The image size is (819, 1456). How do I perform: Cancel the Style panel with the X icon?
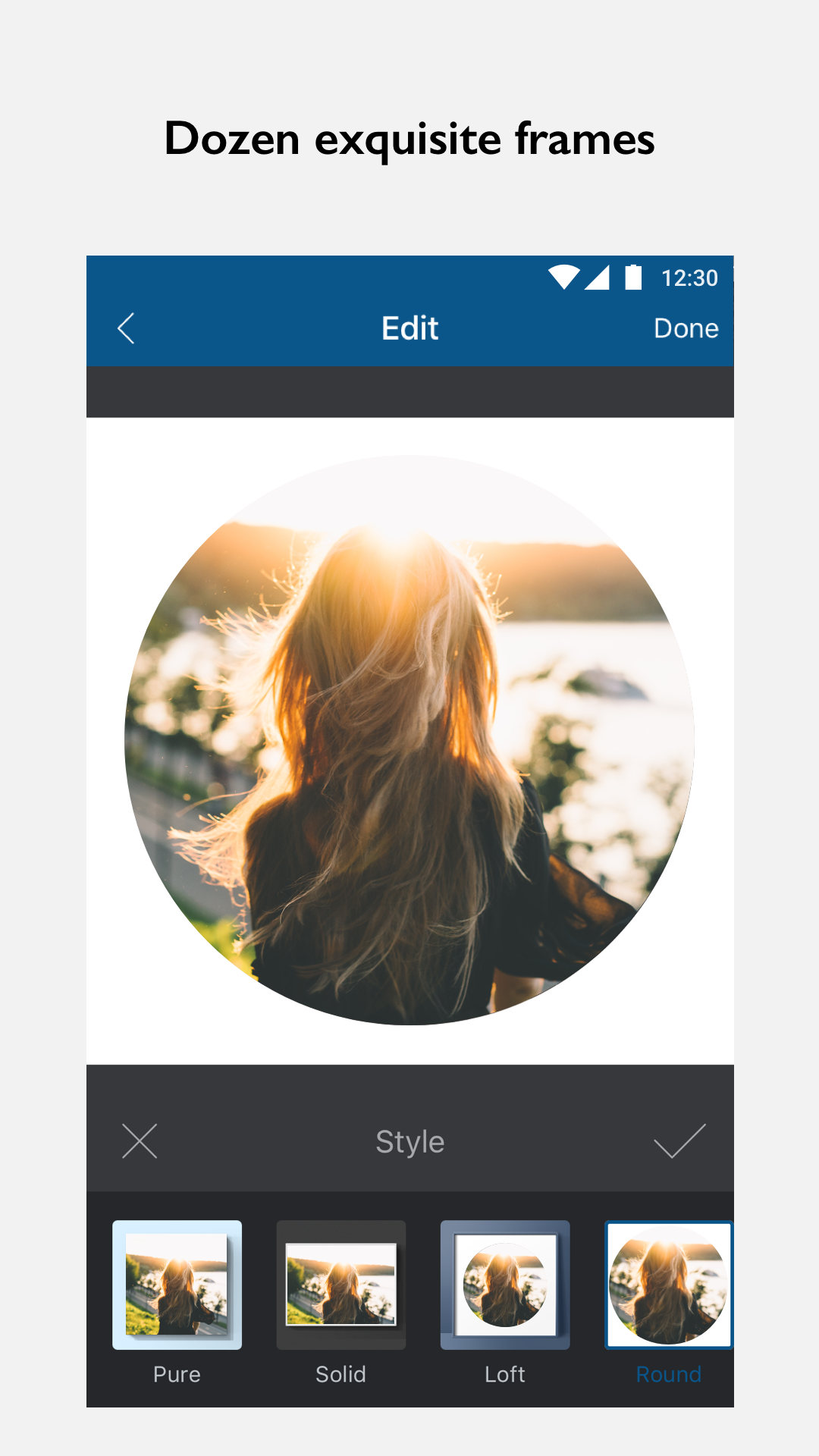pyautogui.click(x=140, y=1141)
